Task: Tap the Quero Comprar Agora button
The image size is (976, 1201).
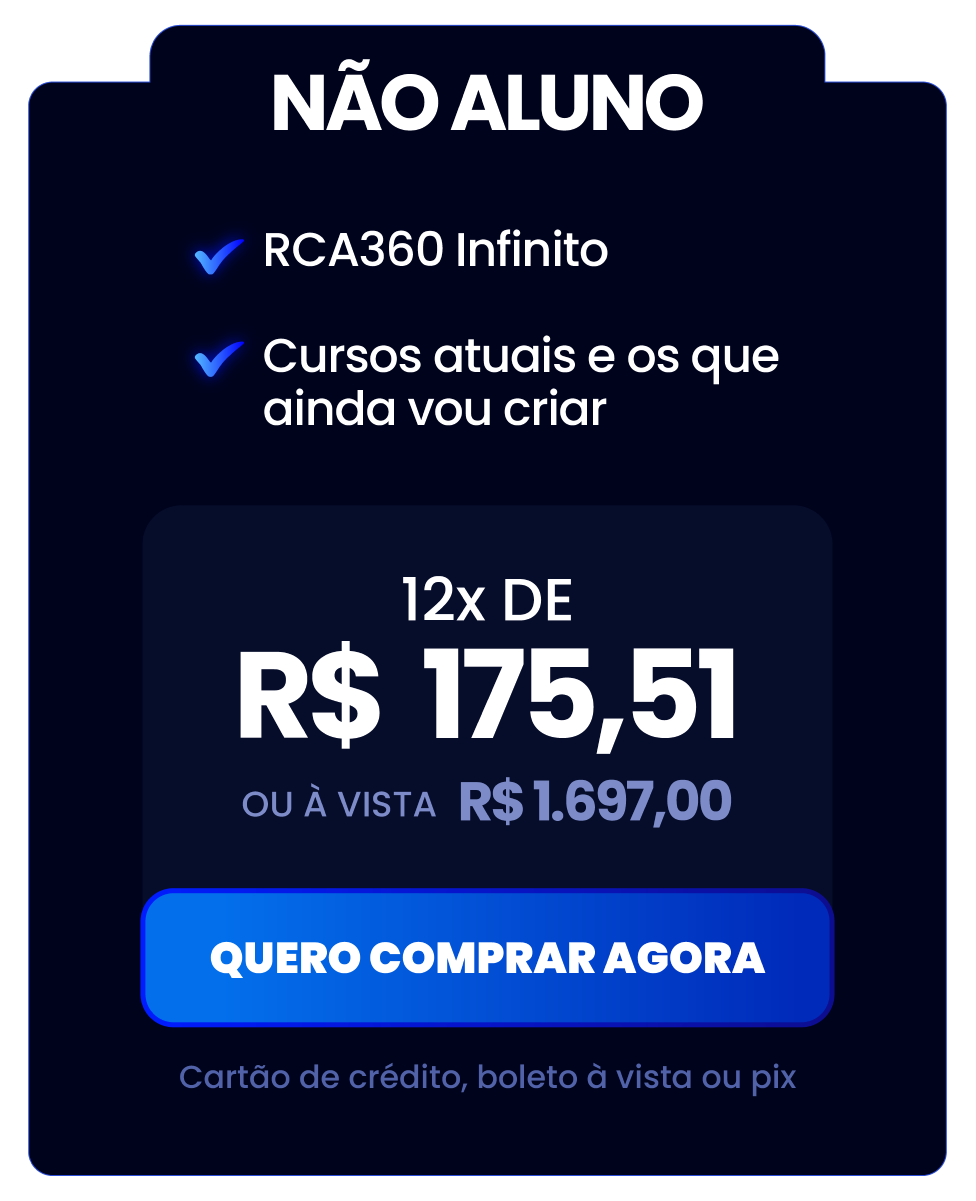Action: [x=487, y=957]
